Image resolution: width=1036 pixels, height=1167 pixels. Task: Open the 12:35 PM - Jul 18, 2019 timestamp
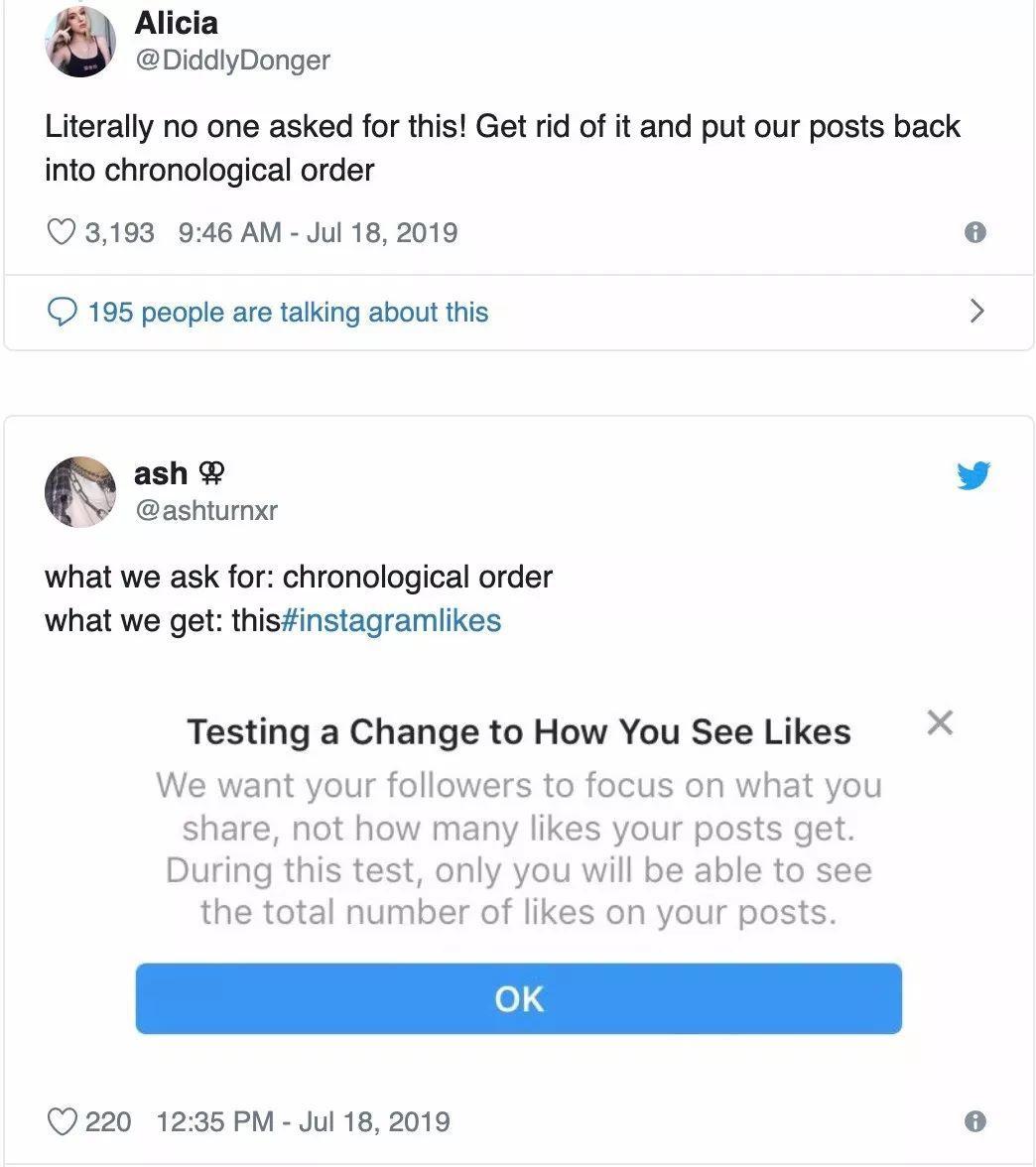click(303, 1121)
